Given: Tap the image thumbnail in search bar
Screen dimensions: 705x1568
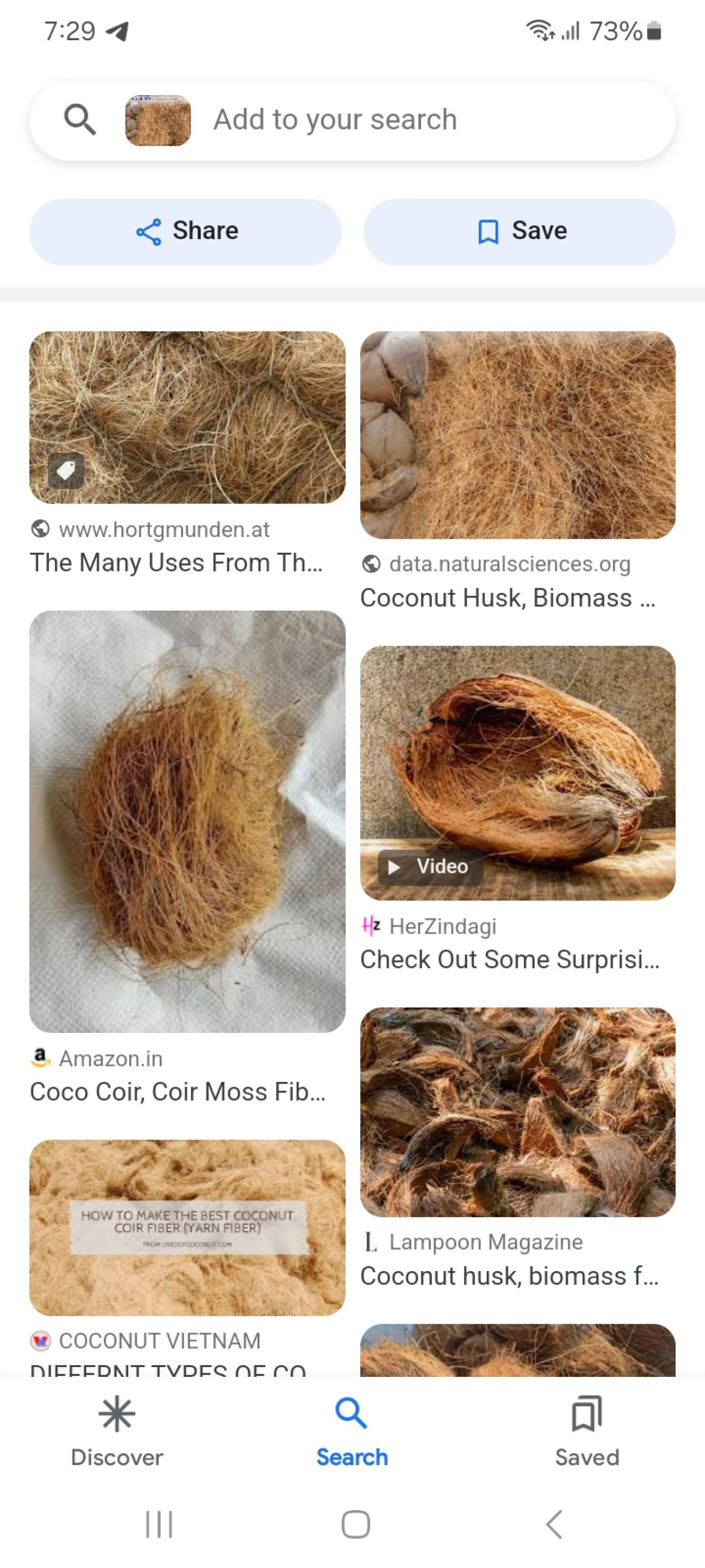Looking at the screenshot, I should (x=157, y=120).
